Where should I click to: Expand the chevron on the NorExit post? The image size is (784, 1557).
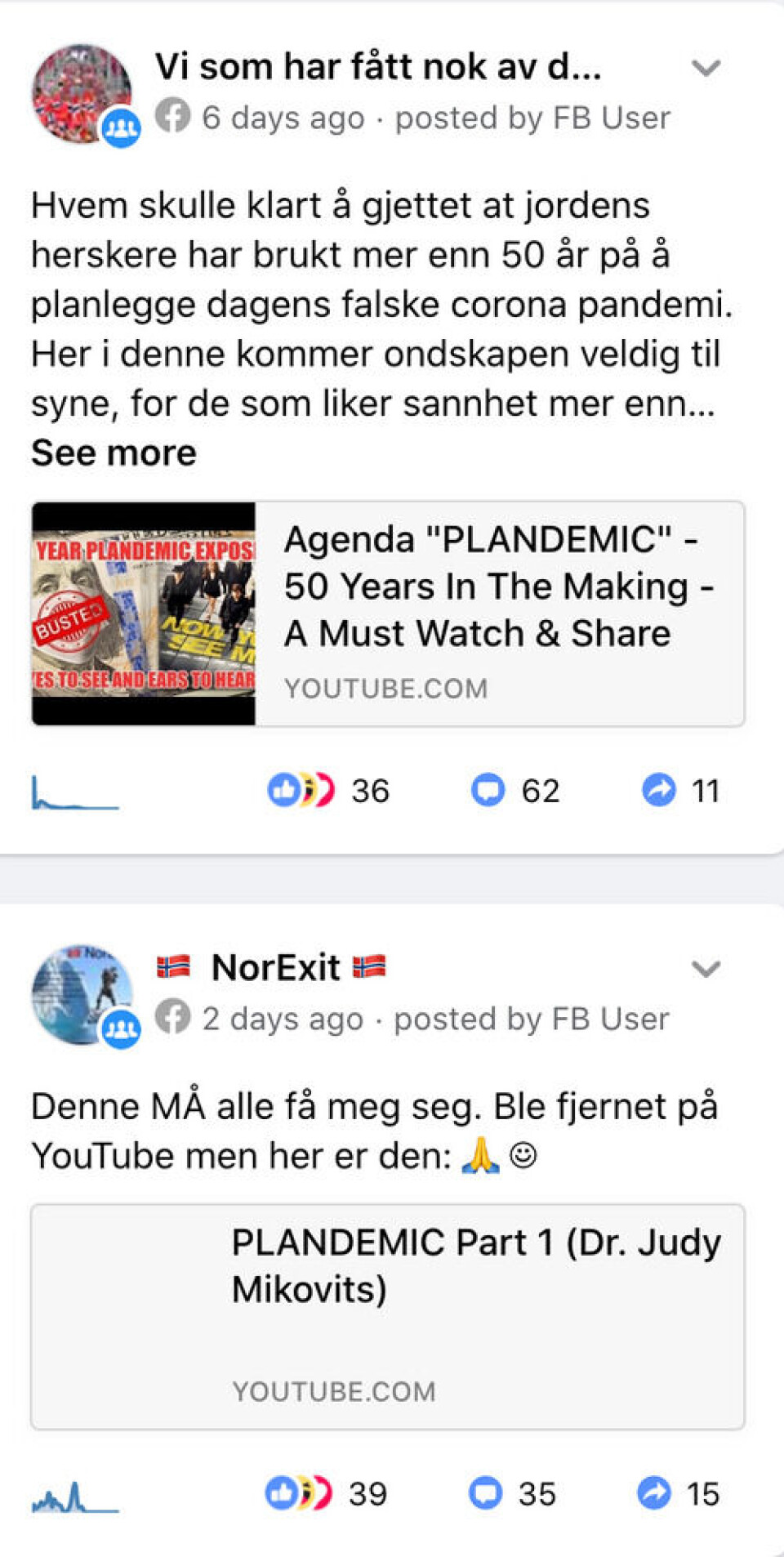(x=706, y=969)
